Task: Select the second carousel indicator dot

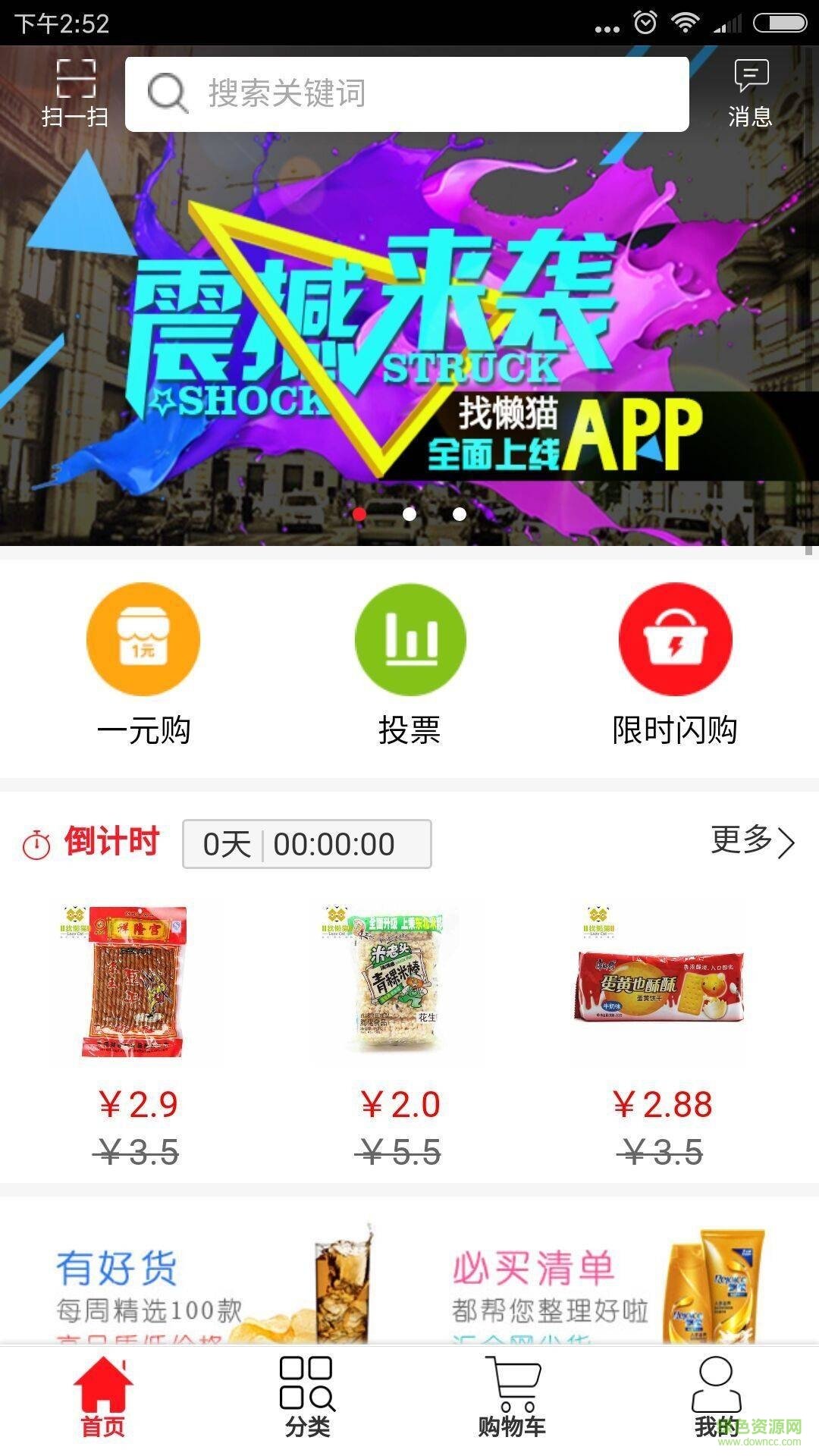Action: click(409, 514)
